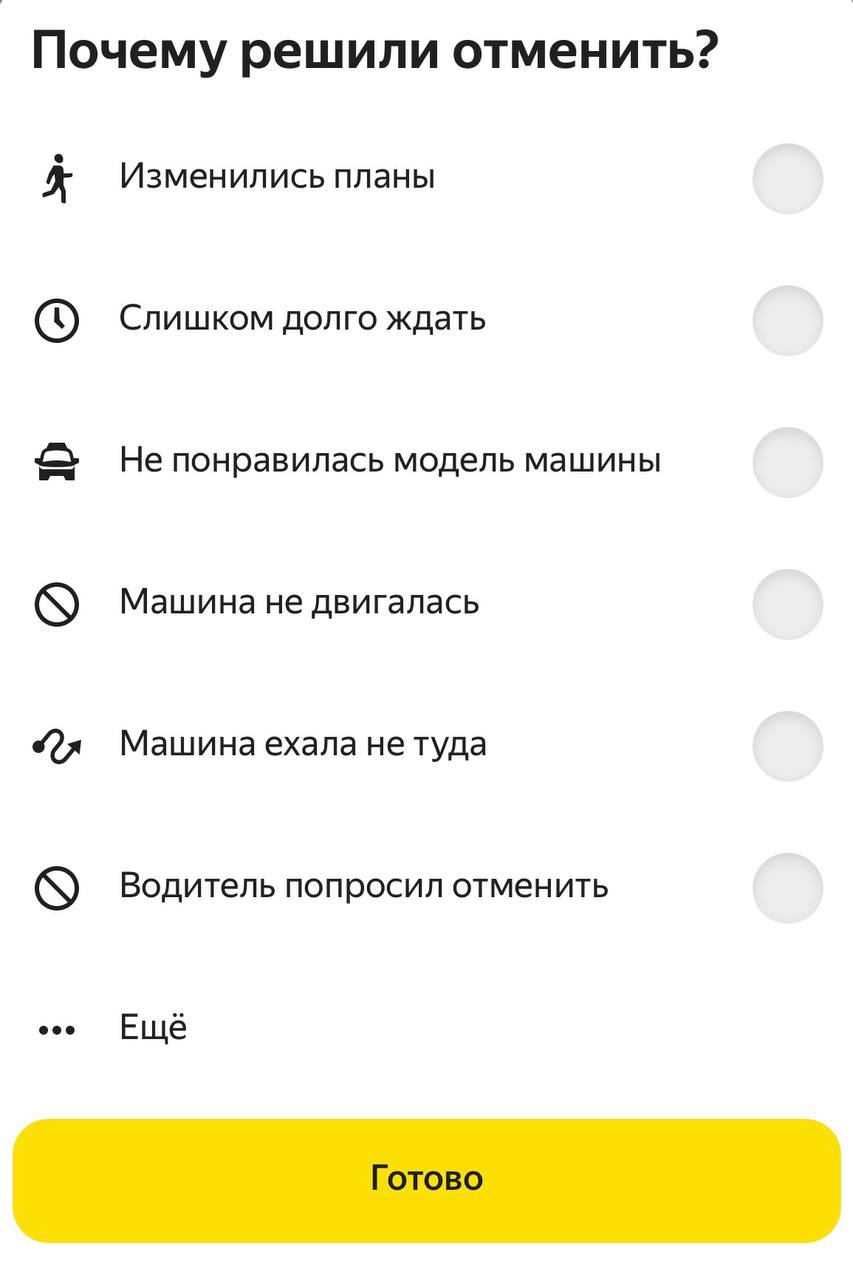Viewport: 853px width, 1280px height.
Task: Confirm with the yellow "Готово" button
Action: click(426, 1180)
